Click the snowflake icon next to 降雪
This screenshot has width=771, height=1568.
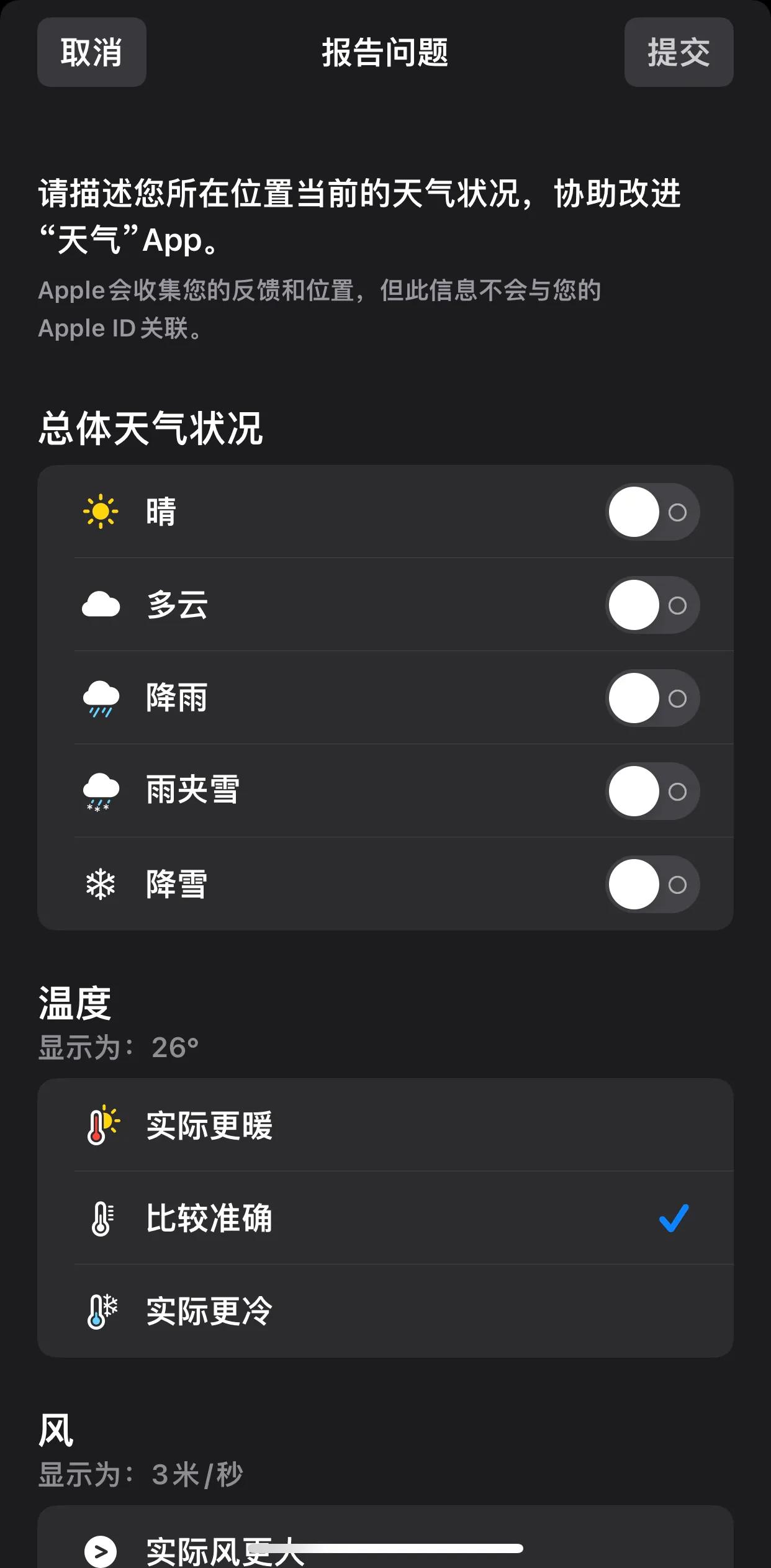pyautogui.click(x=101, y=884)
